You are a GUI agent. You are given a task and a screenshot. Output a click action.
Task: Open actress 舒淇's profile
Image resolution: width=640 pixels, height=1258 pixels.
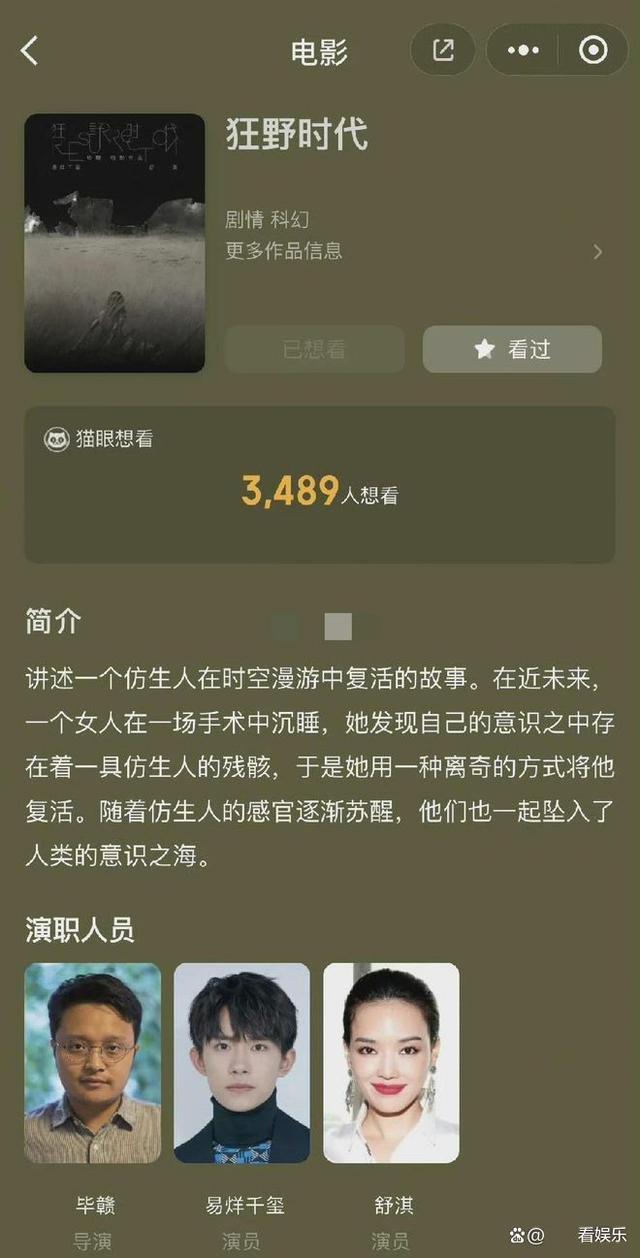click(x=391, y=1063)
